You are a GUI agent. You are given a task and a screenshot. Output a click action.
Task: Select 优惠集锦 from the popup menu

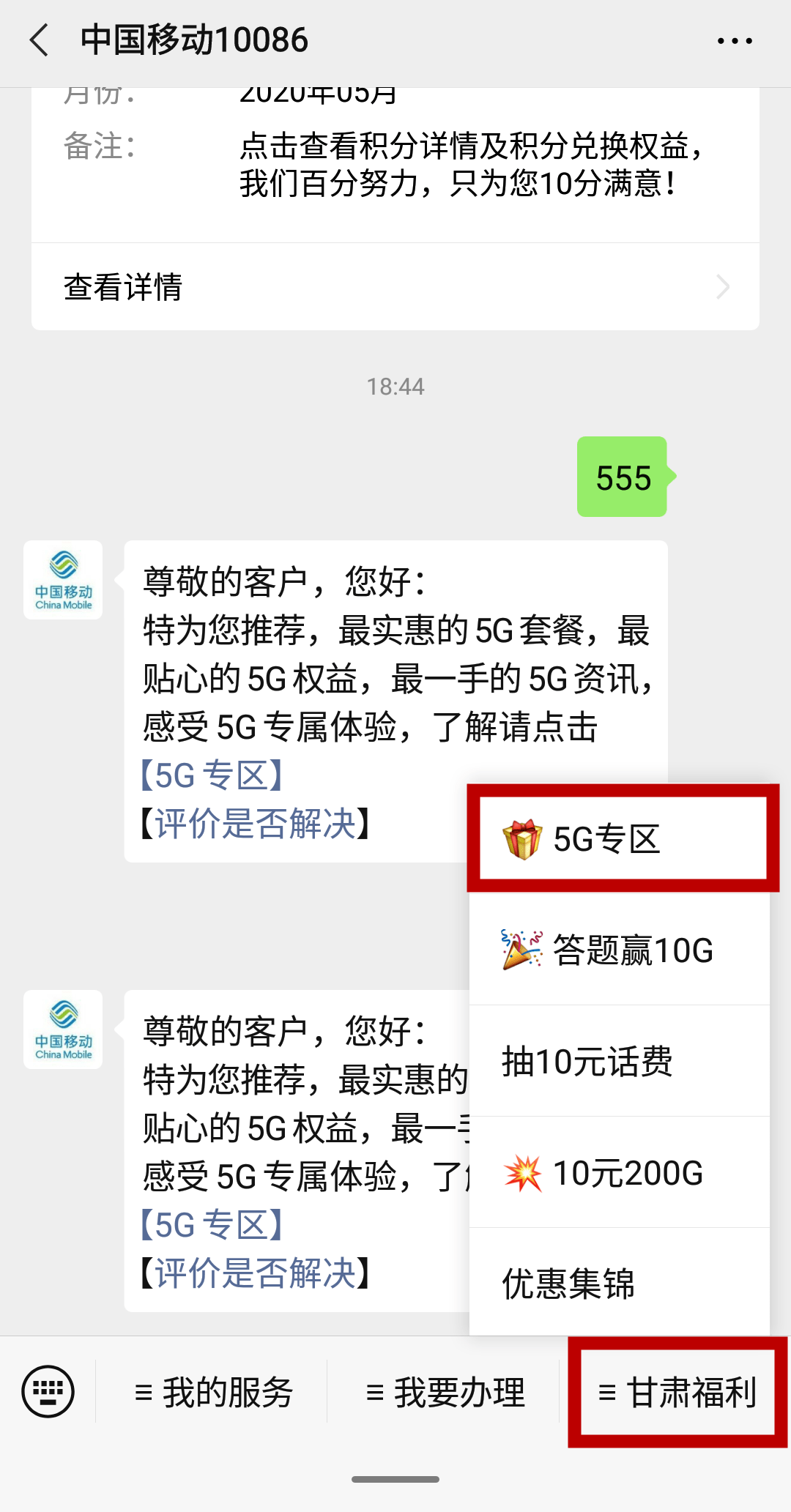pos(620,1283)
